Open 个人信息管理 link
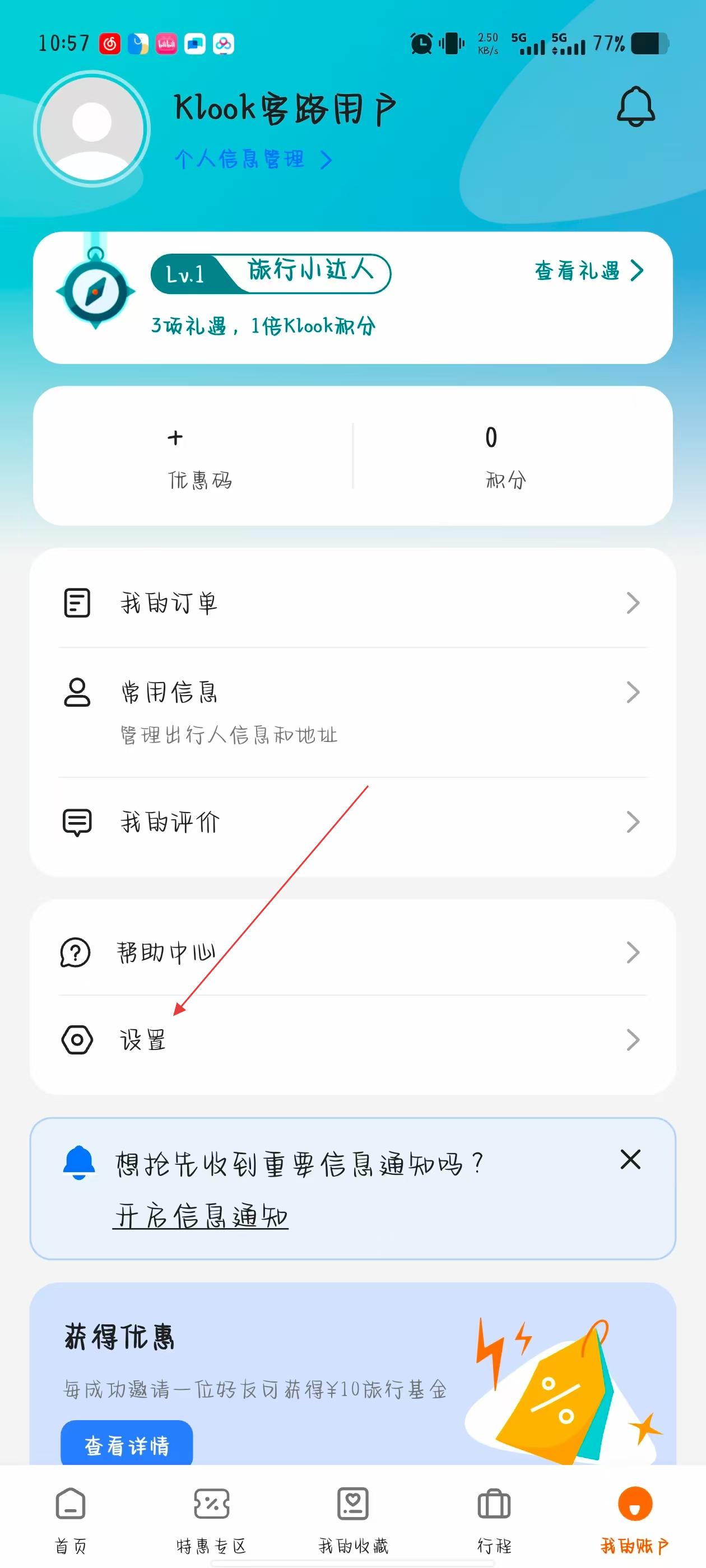The width and height of the screenshot is (706, 1568). [252, 160]
